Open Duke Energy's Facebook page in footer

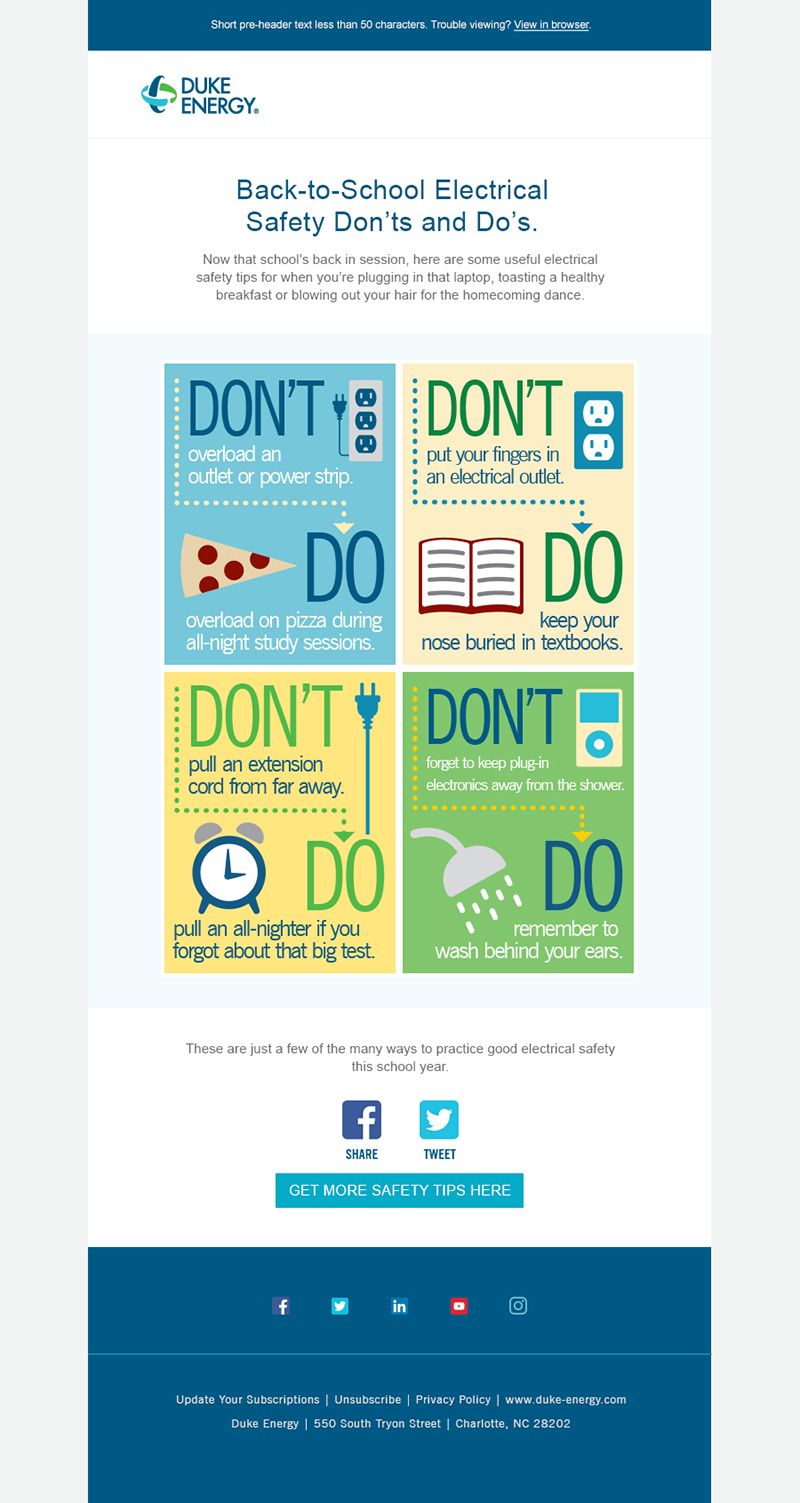coord(281,1305)
